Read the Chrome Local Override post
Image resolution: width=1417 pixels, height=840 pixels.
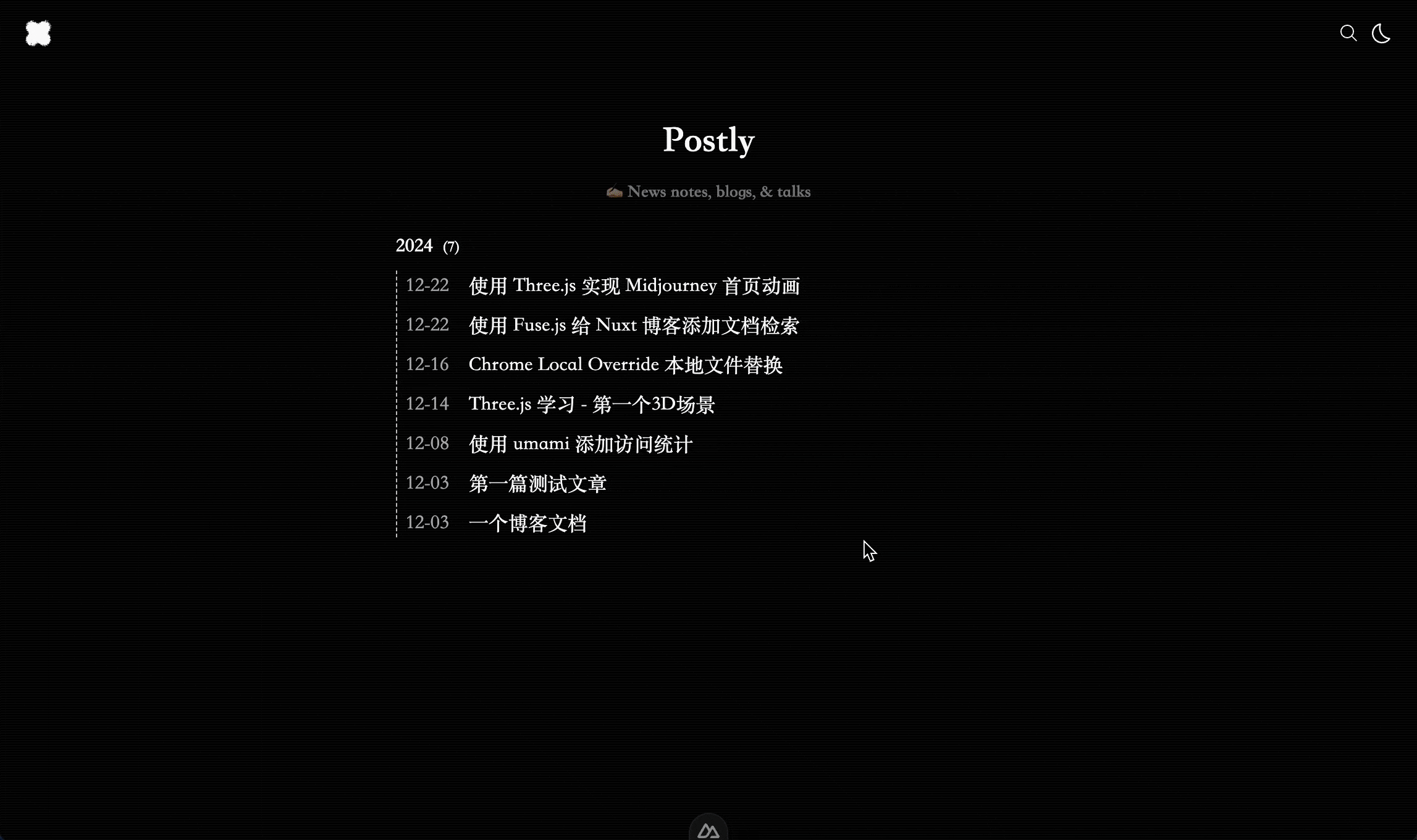625,365
